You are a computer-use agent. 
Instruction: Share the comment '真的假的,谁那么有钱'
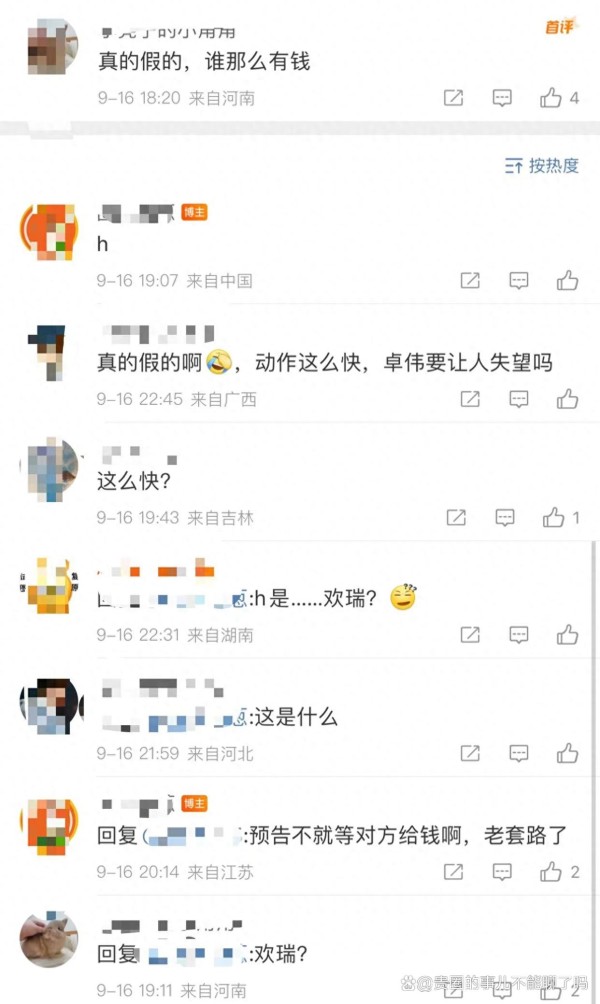coord(453,98)
